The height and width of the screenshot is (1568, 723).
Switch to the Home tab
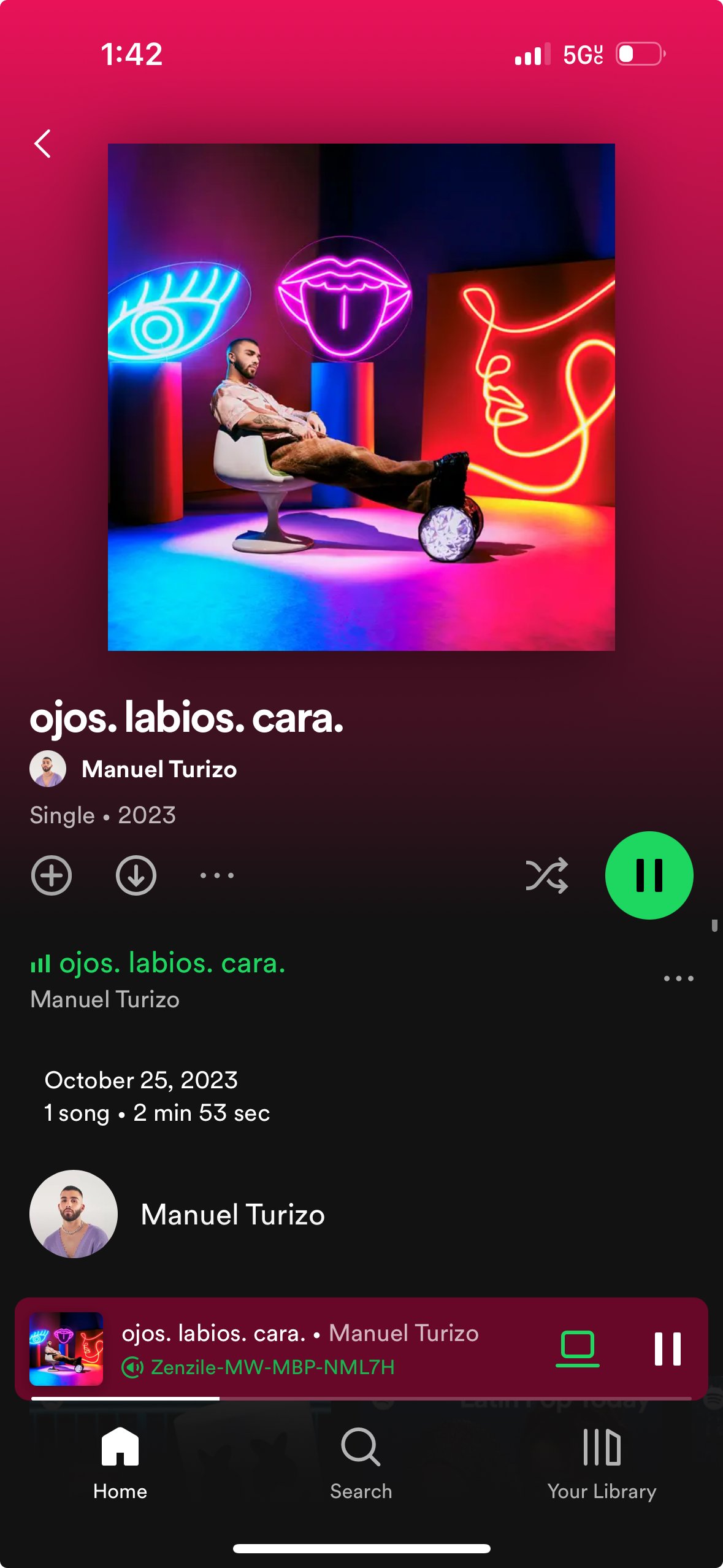120,1463
